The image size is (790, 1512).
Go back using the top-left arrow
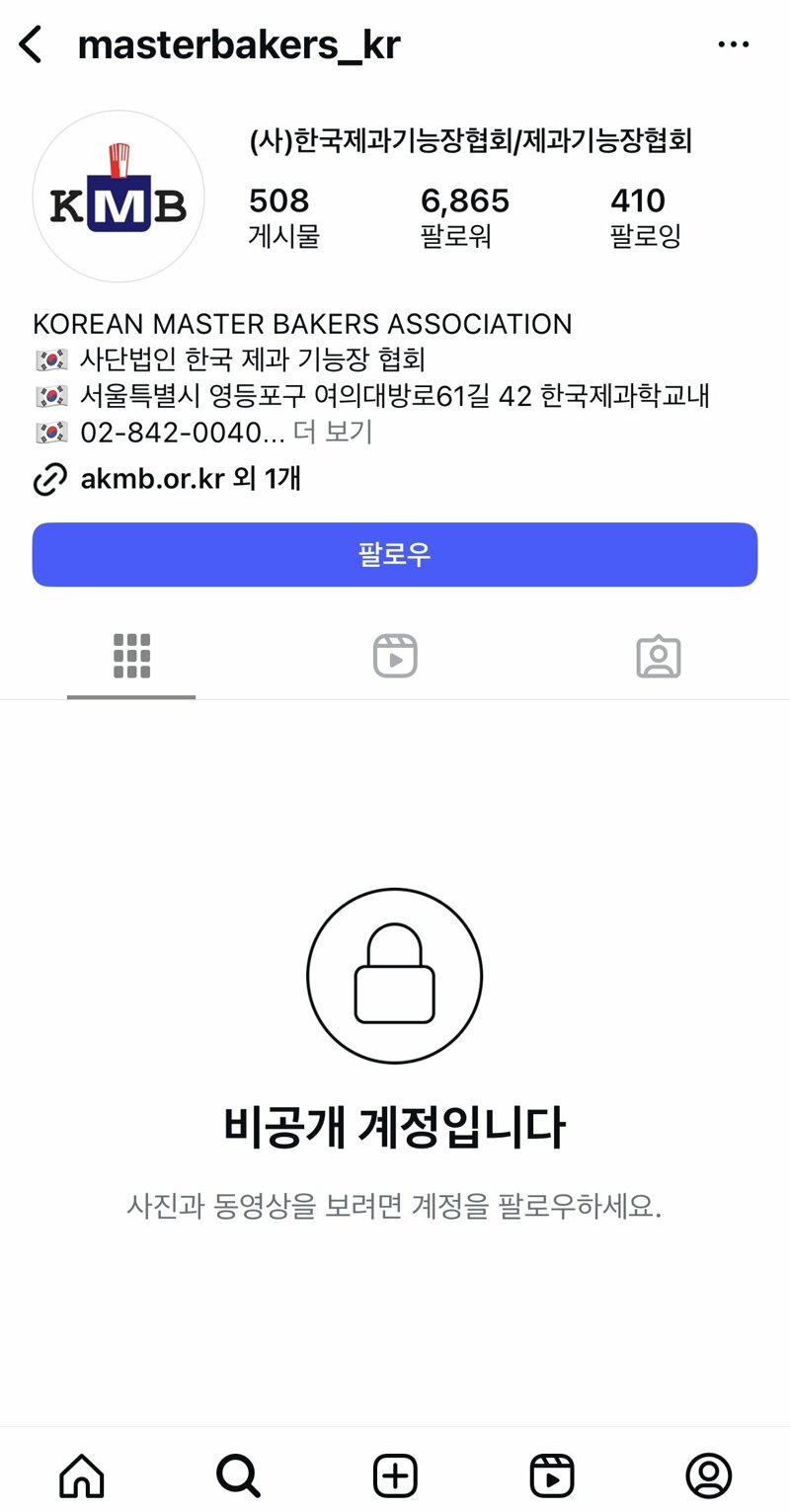click(31, 45)
